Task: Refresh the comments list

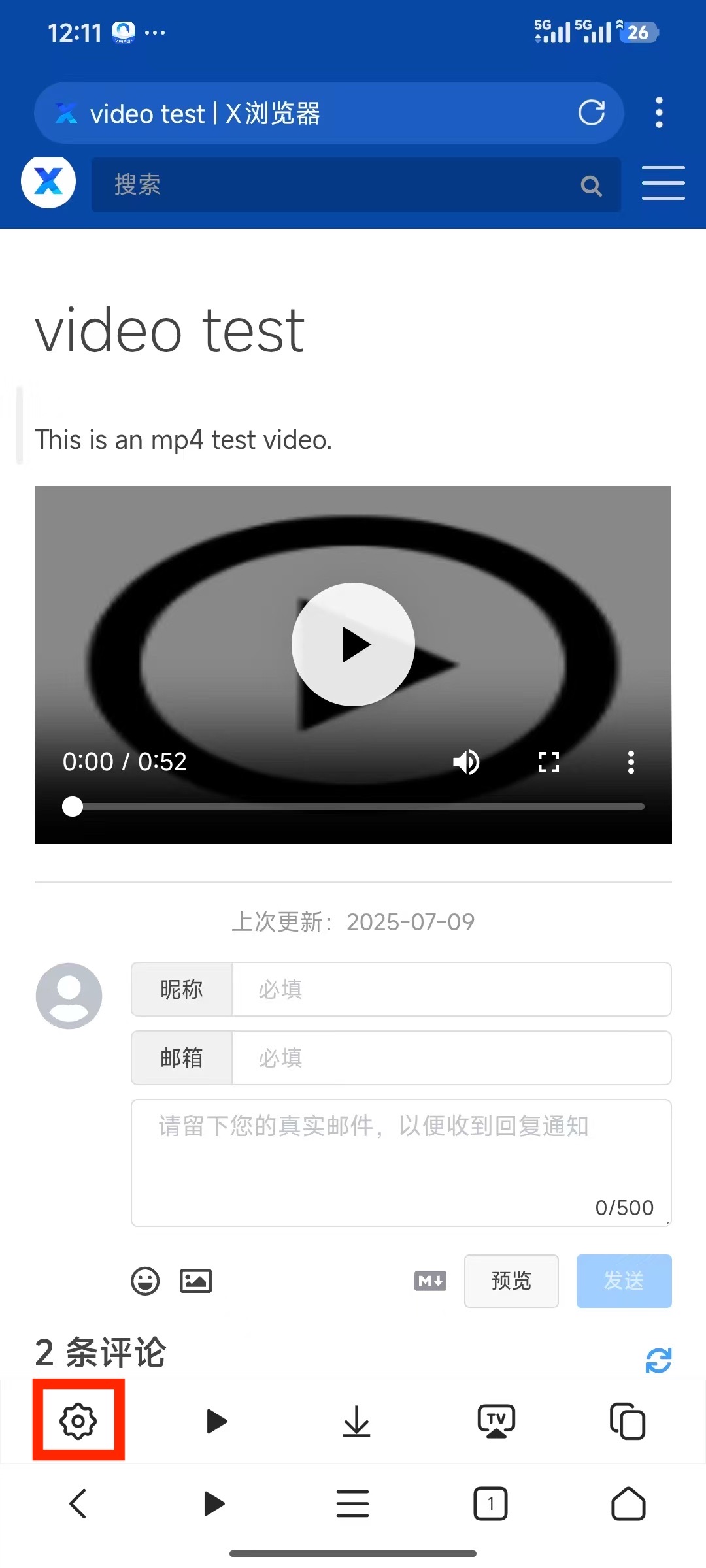Action: (x=658, y=1361)
